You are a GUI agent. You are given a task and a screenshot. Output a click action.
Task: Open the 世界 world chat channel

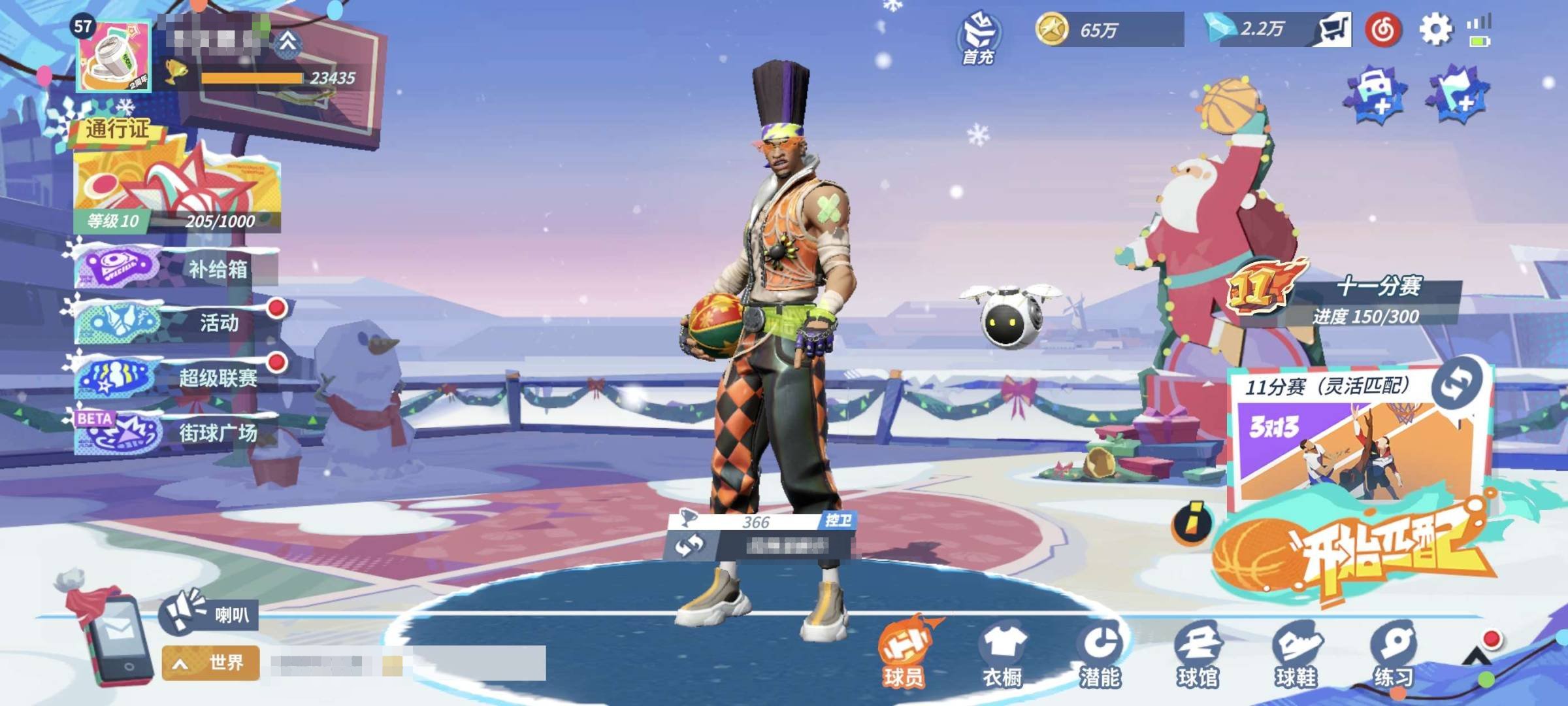click(211, 663)
